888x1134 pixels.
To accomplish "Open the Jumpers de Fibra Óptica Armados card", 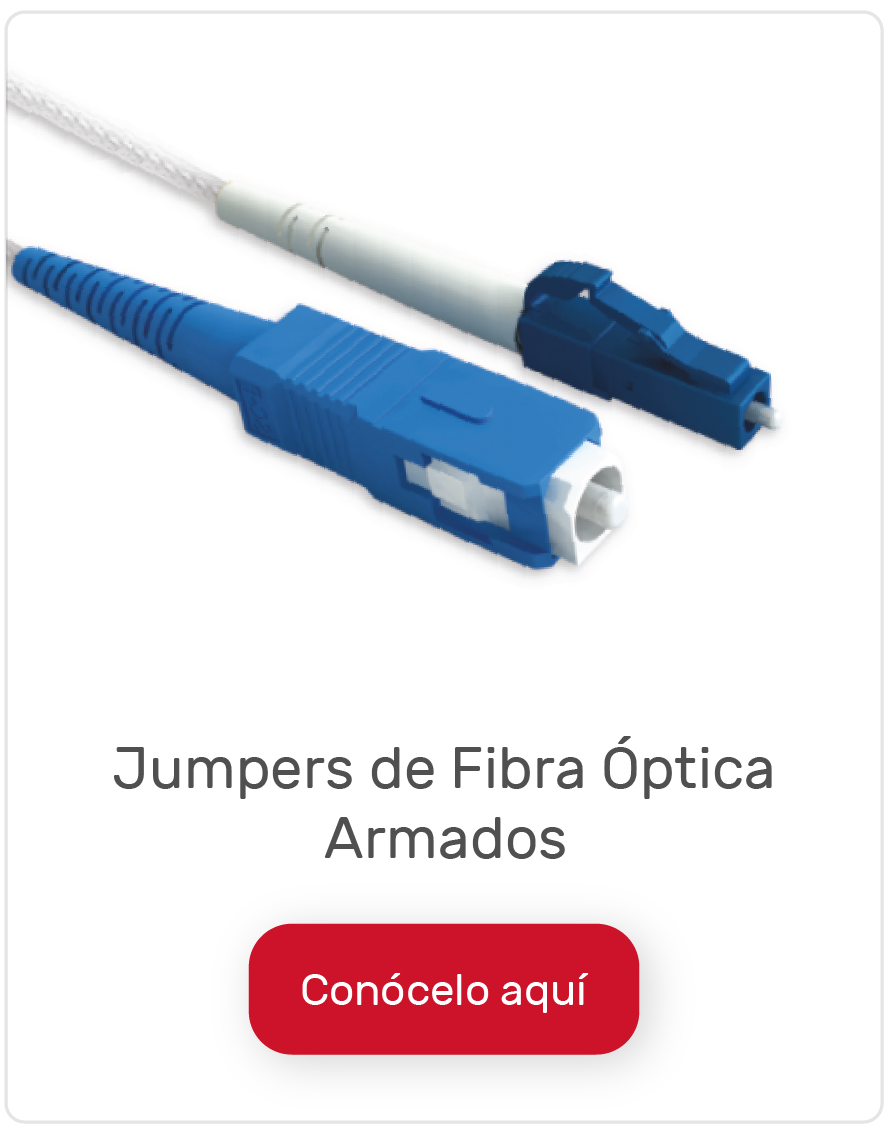I will pyautogui.click(x=443, y=804).
